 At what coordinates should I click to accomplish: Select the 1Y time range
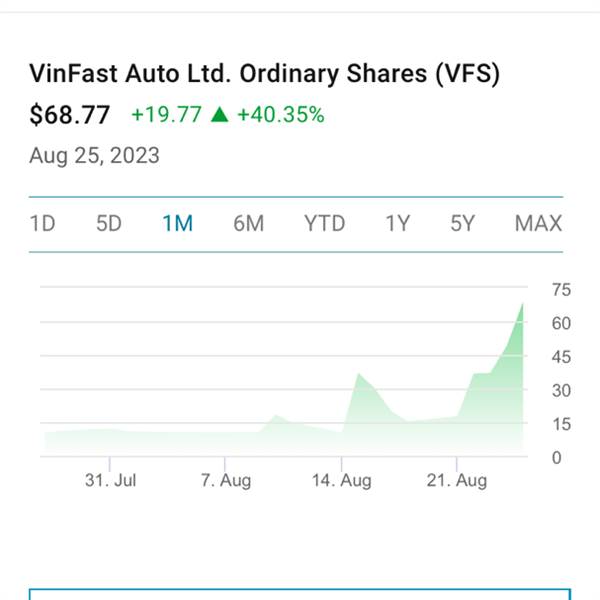(x=398, y=223)
